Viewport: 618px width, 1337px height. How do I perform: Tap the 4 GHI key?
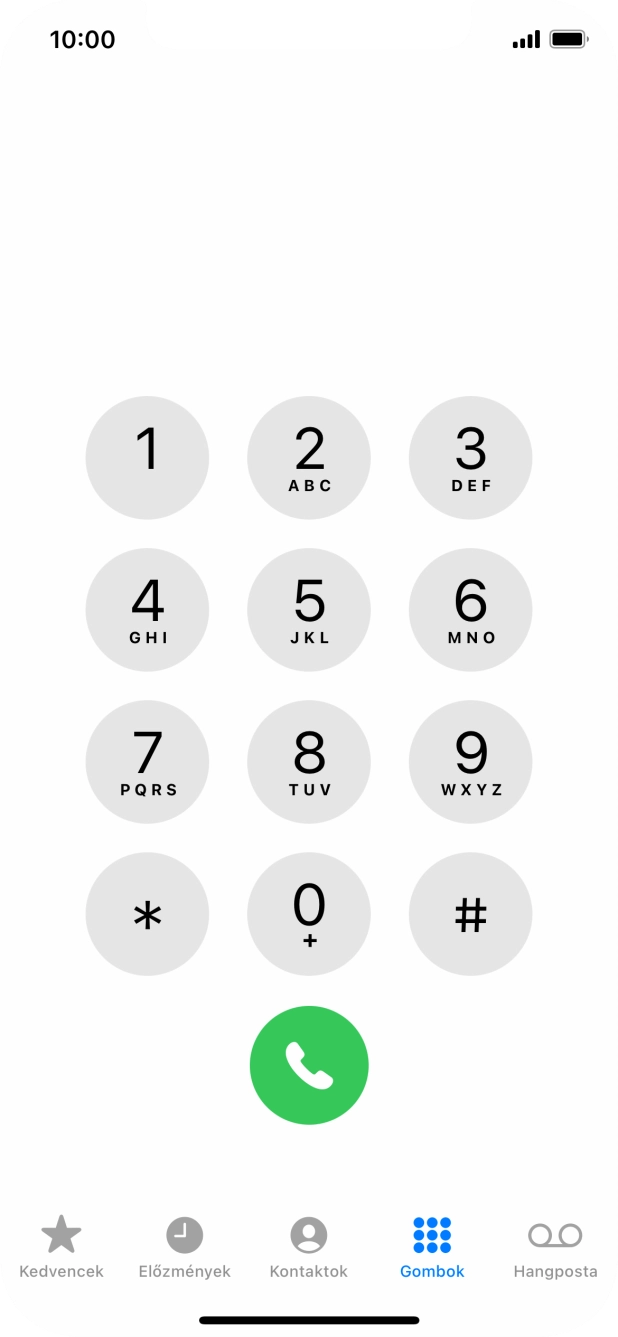point(147,610)
